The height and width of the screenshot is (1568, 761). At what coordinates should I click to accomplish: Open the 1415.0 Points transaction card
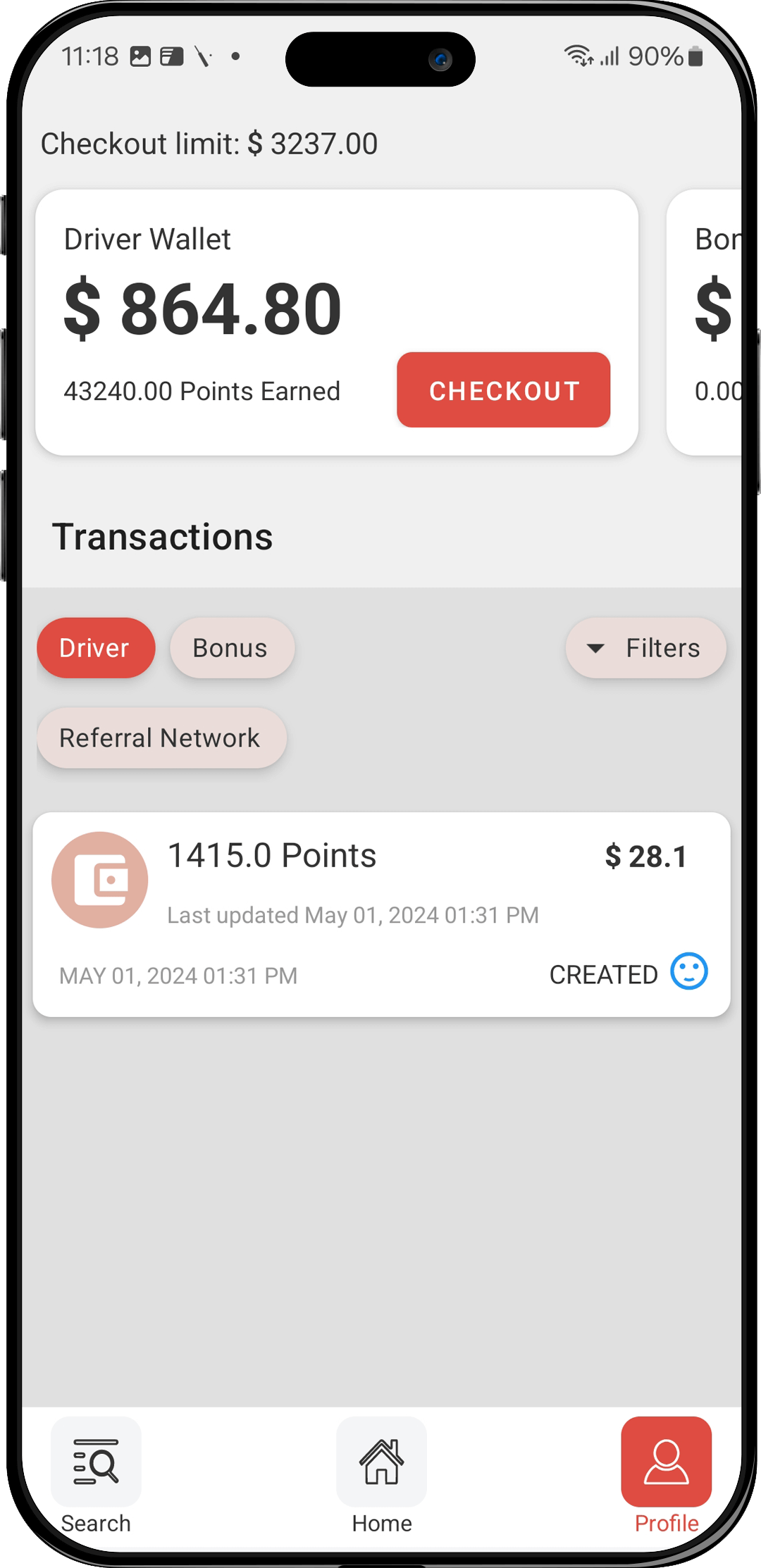click(380, 914)
